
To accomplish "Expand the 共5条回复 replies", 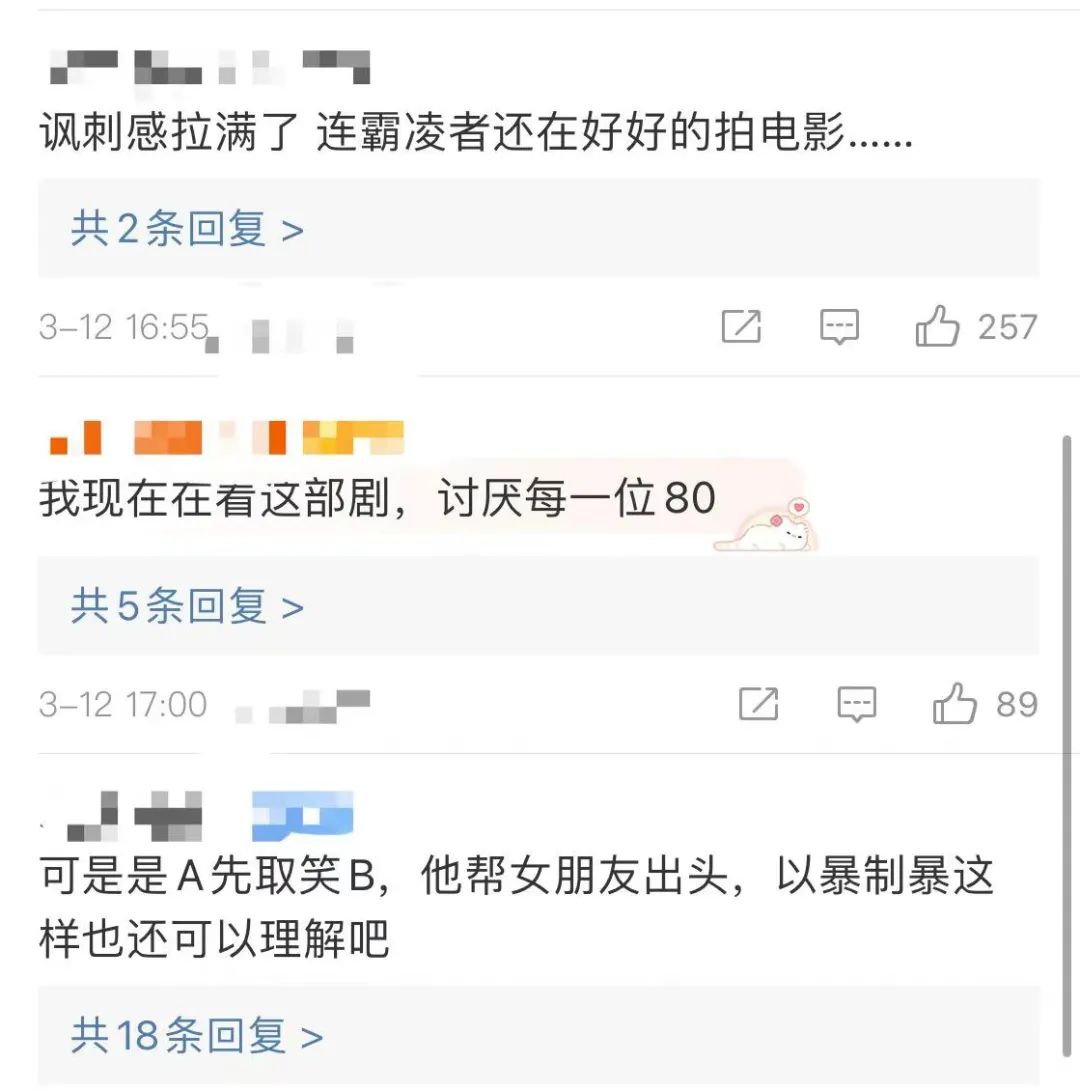I will [187, 606].
